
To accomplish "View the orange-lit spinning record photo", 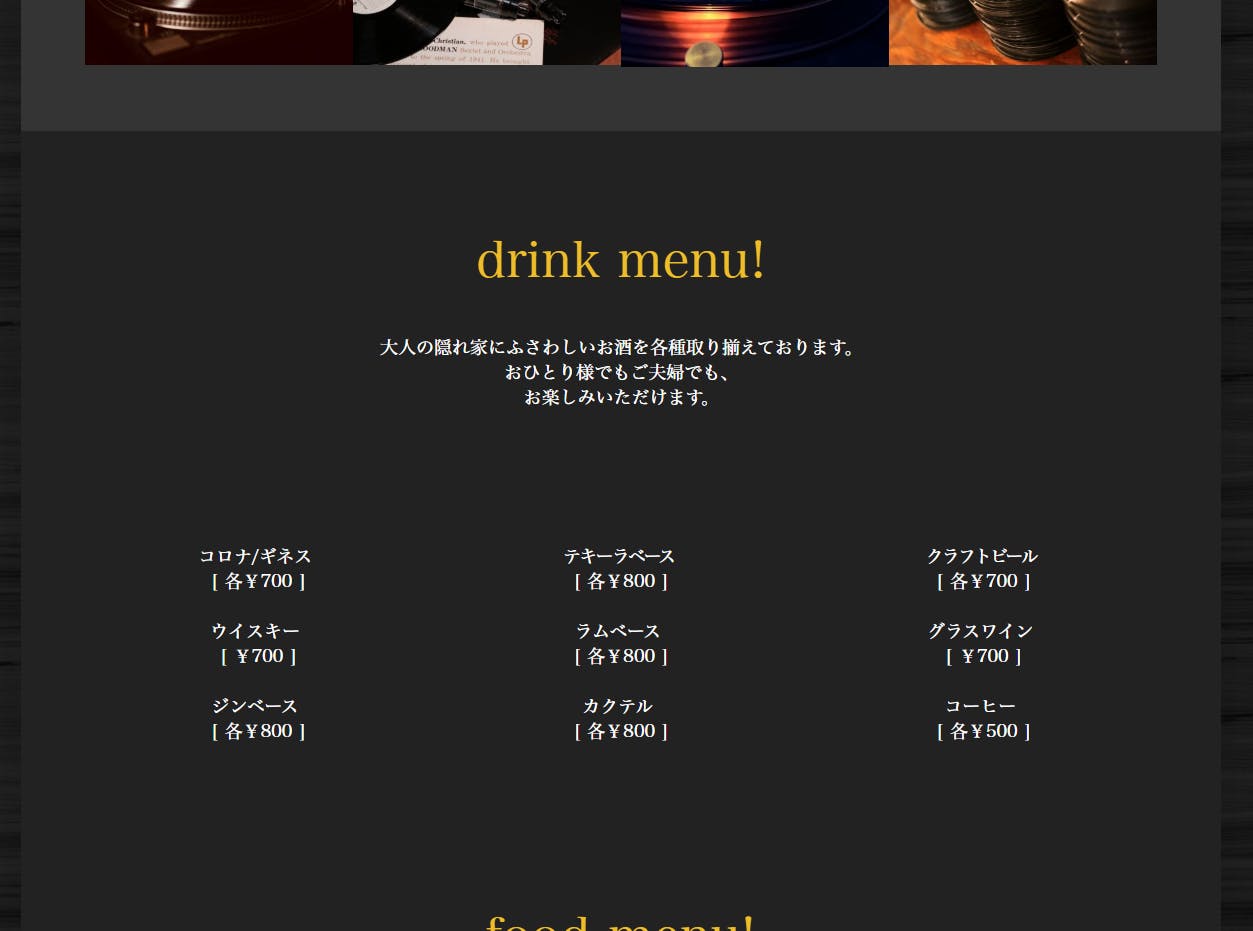I will tap(754, 32).
